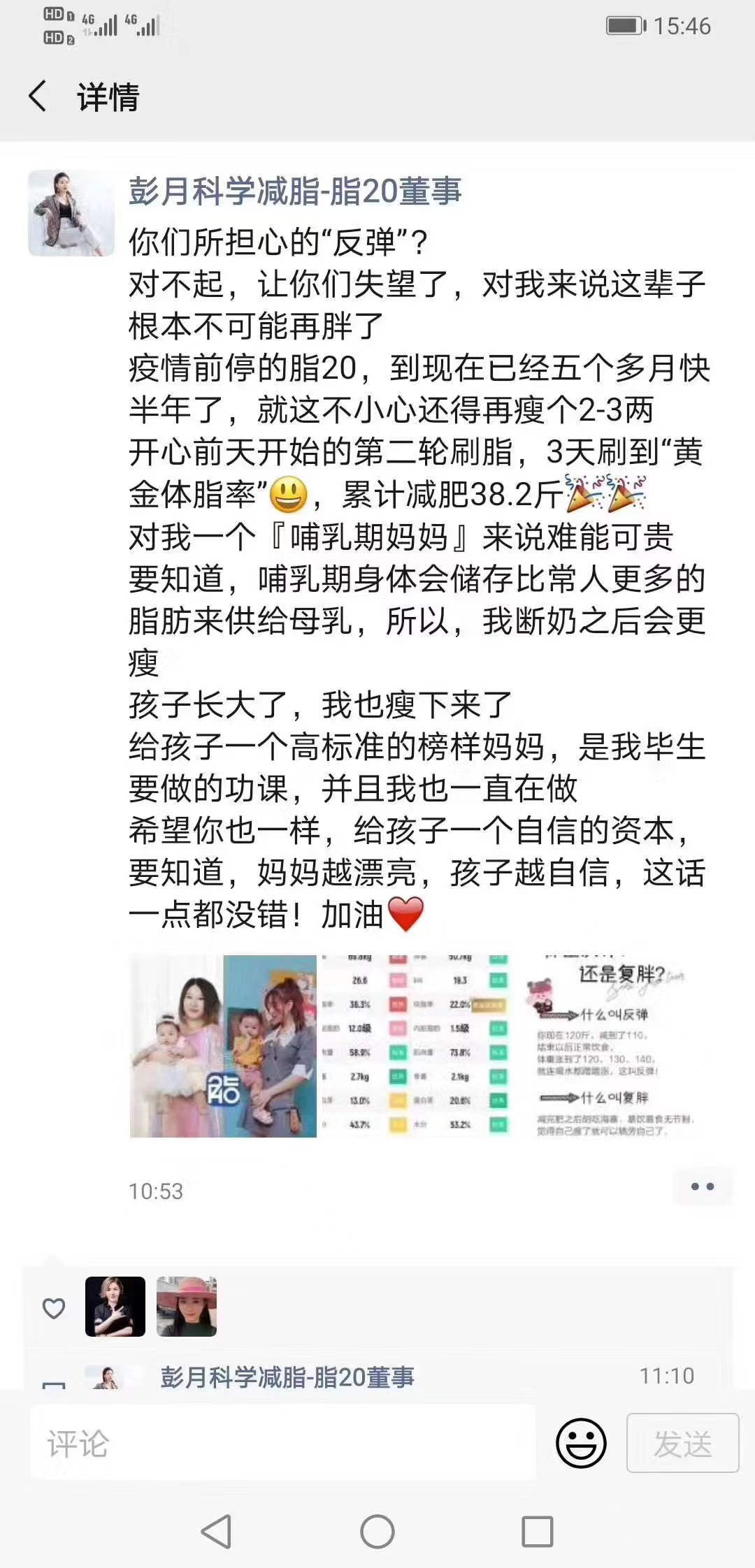Open profile of liker wearing pink hat

click(x=187, y=1307)
